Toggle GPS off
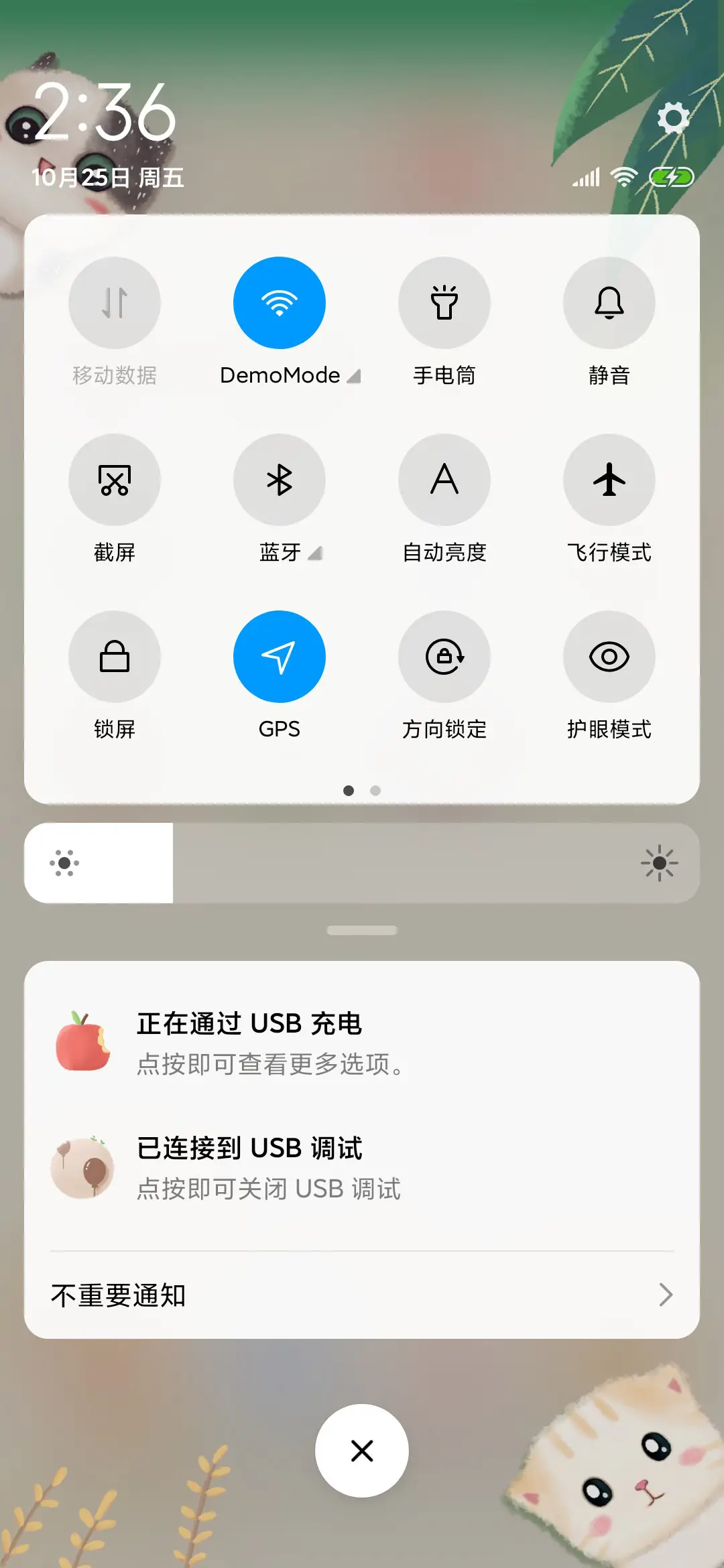 (x=280, y=657)
